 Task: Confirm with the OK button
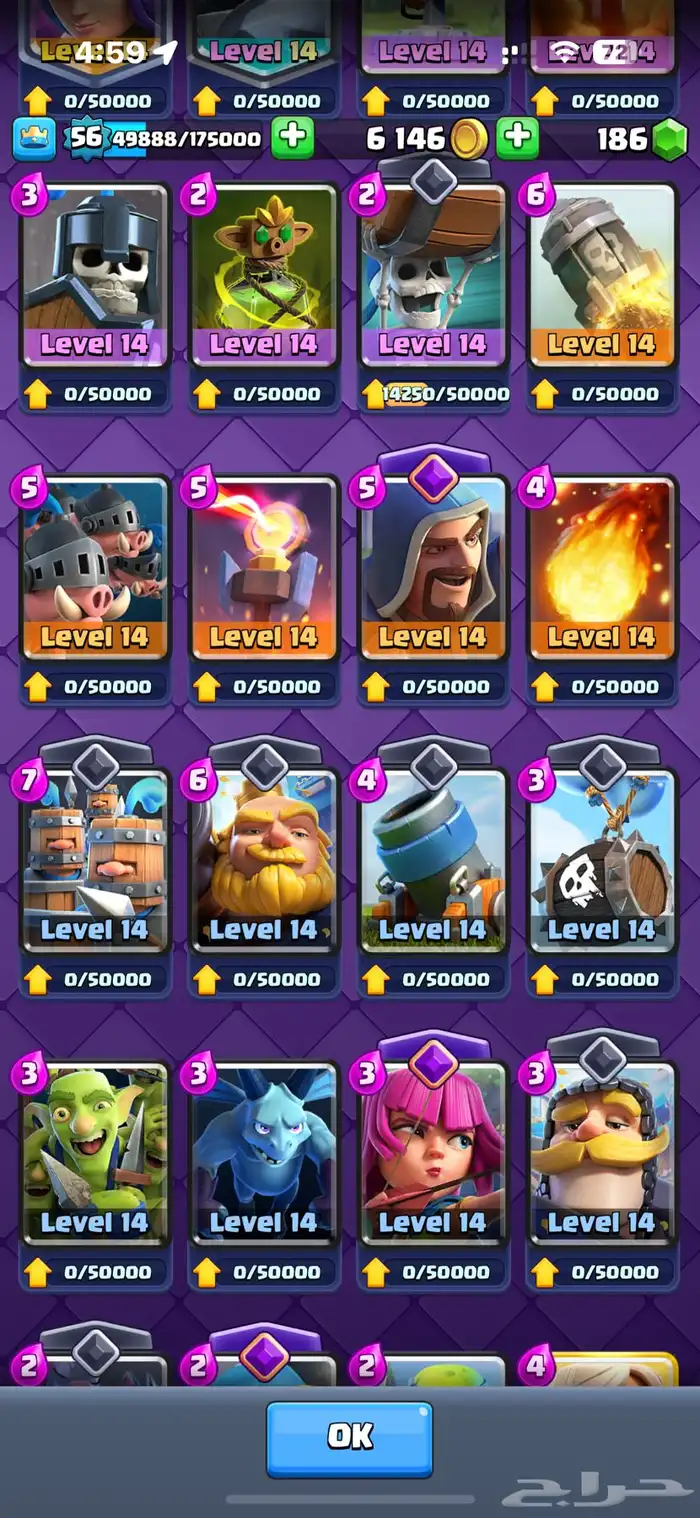349,1438
